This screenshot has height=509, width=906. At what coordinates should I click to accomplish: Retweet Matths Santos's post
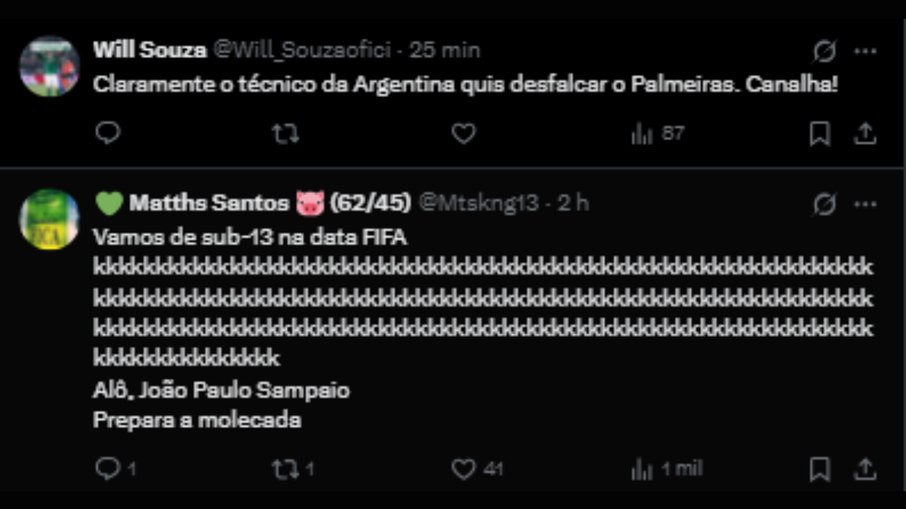click(x=285, y=468)
